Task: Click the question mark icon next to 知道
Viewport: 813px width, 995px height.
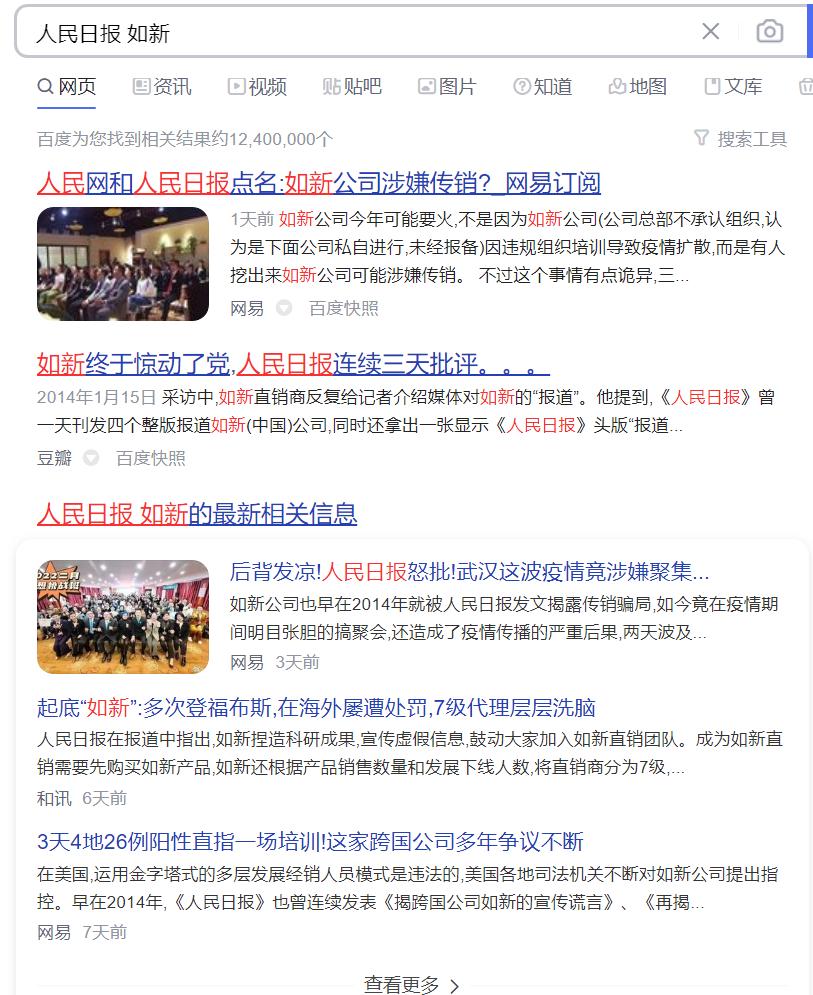Action: coord(522,86)
